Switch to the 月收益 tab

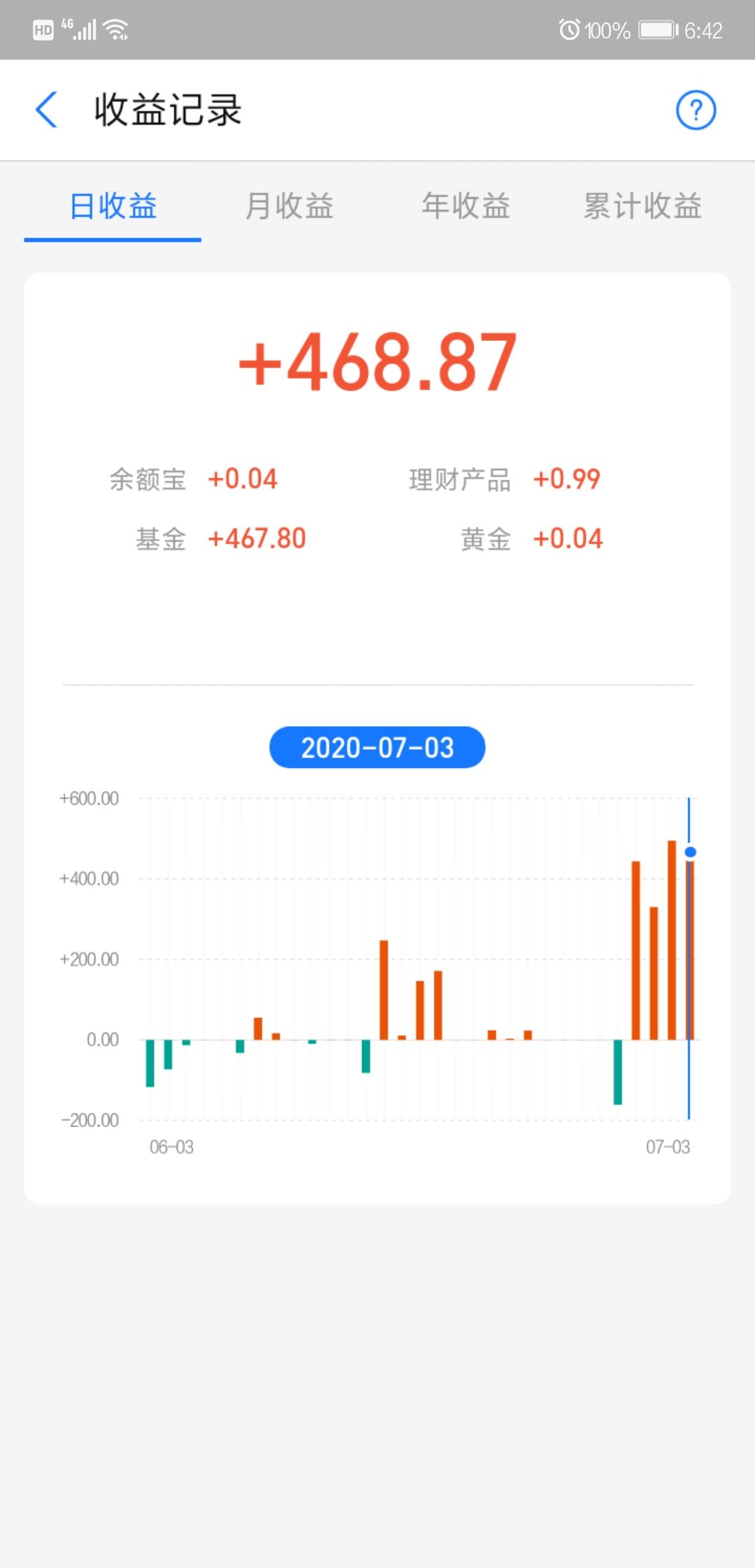click(289, 207)
